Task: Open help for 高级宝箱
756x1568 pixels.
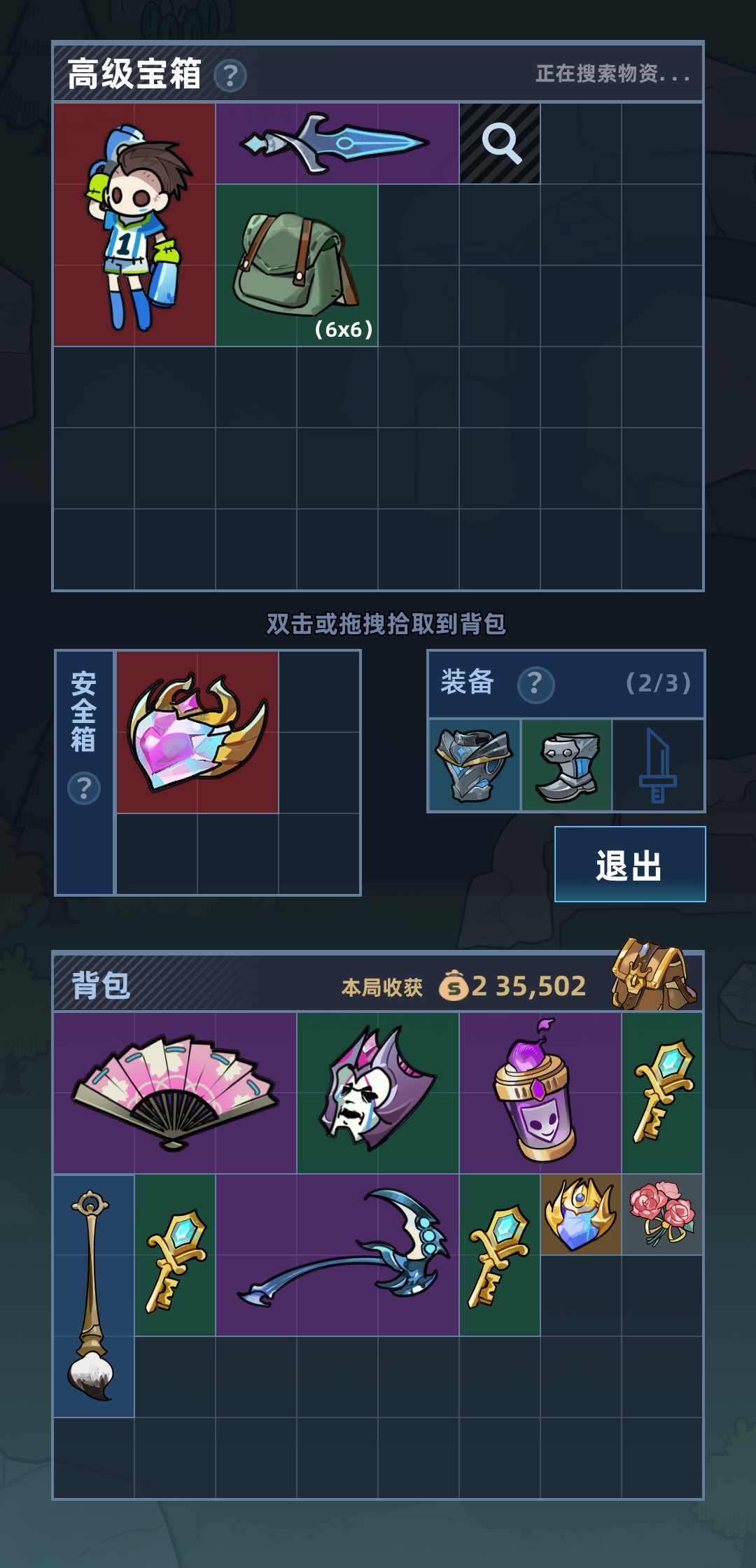Action: click(230, 76)
